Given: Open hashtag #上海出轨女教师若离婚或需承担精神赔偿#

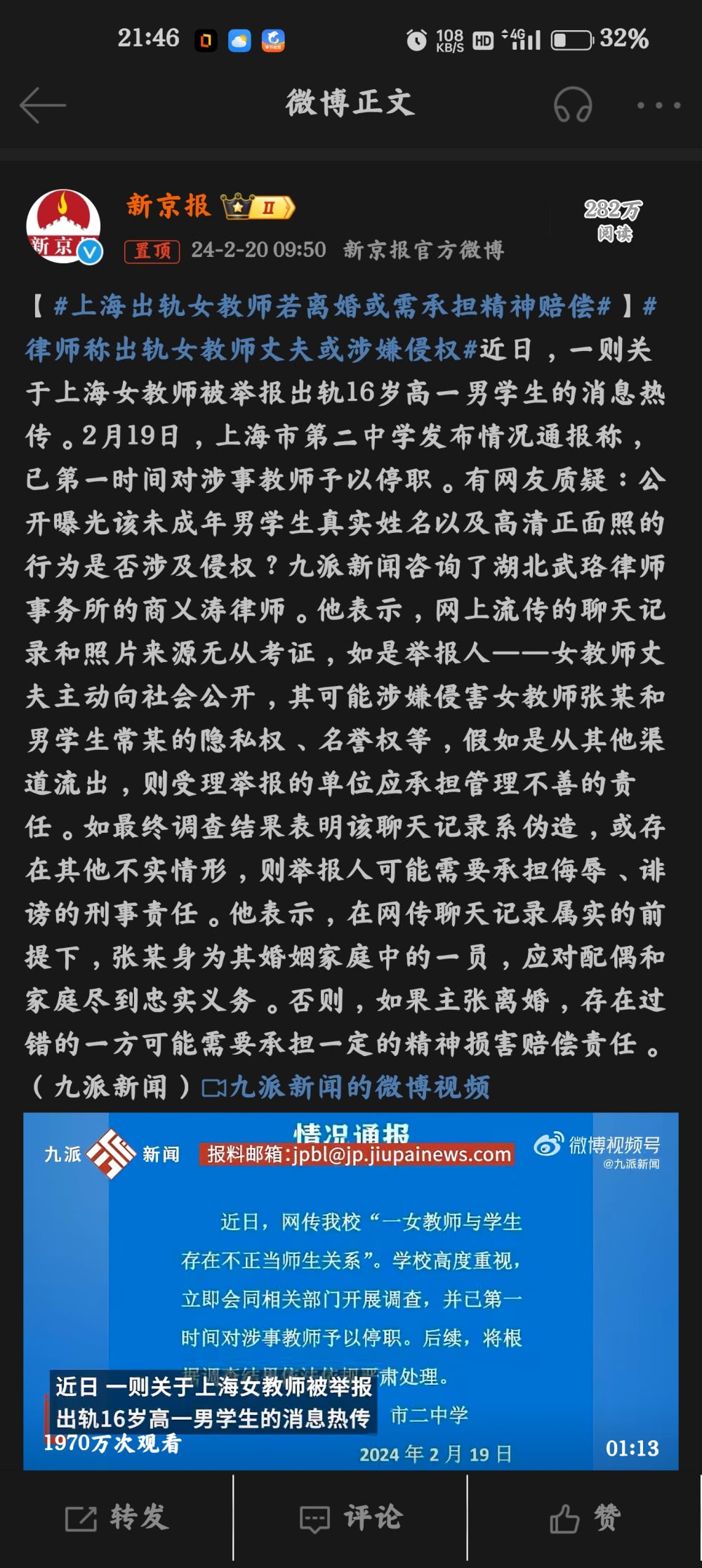Looking at the screenshot, I should 332,306.
